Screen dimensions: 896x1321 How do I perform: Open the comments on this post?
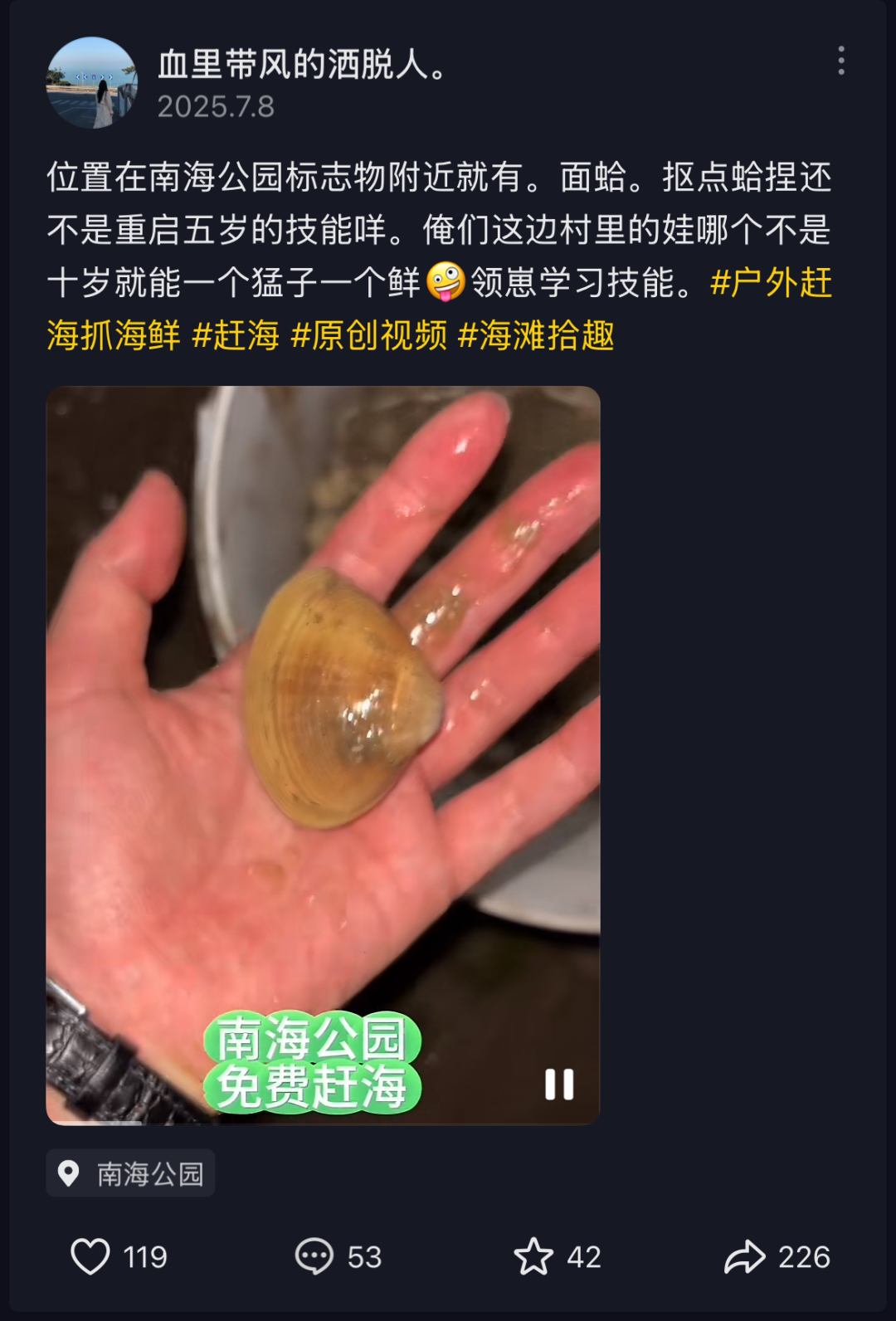pyautogui.click(x=314, y=1256)
